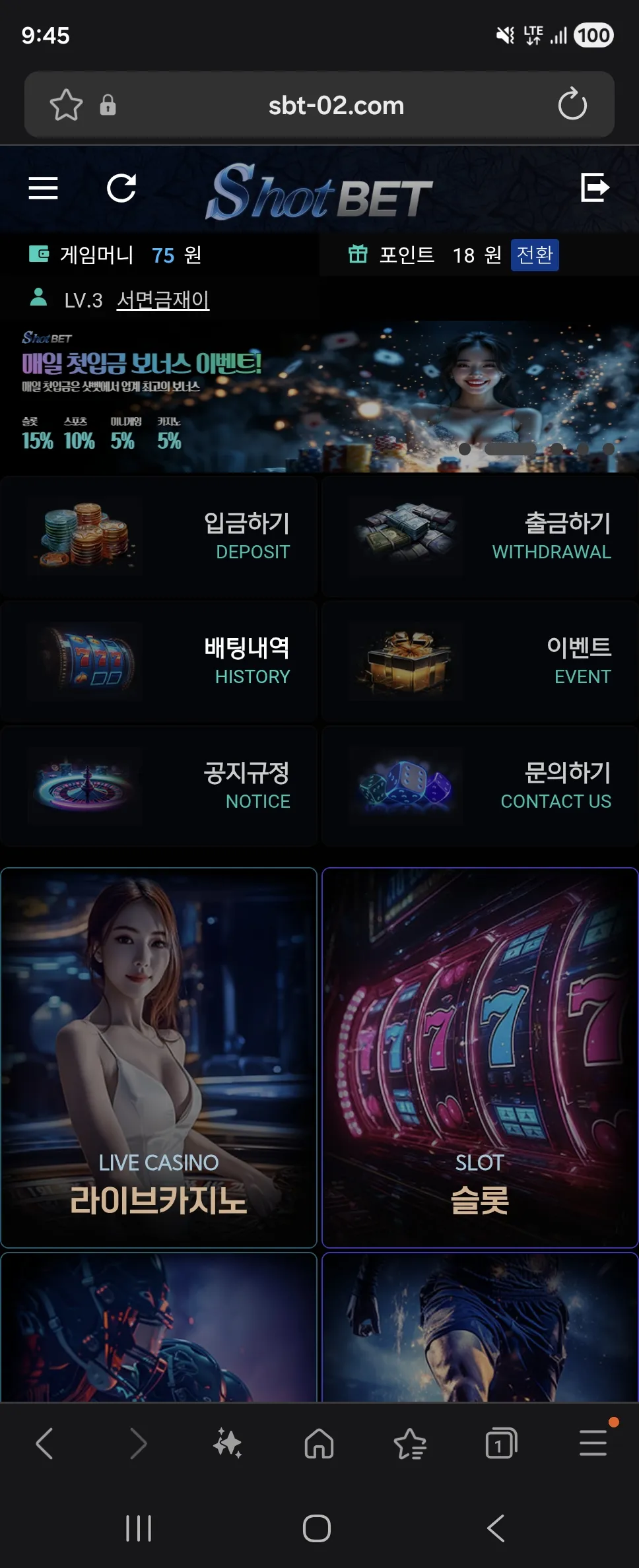Open the 이벤트 EVENT tile
639x1568 pixels.
click(479, 661)
